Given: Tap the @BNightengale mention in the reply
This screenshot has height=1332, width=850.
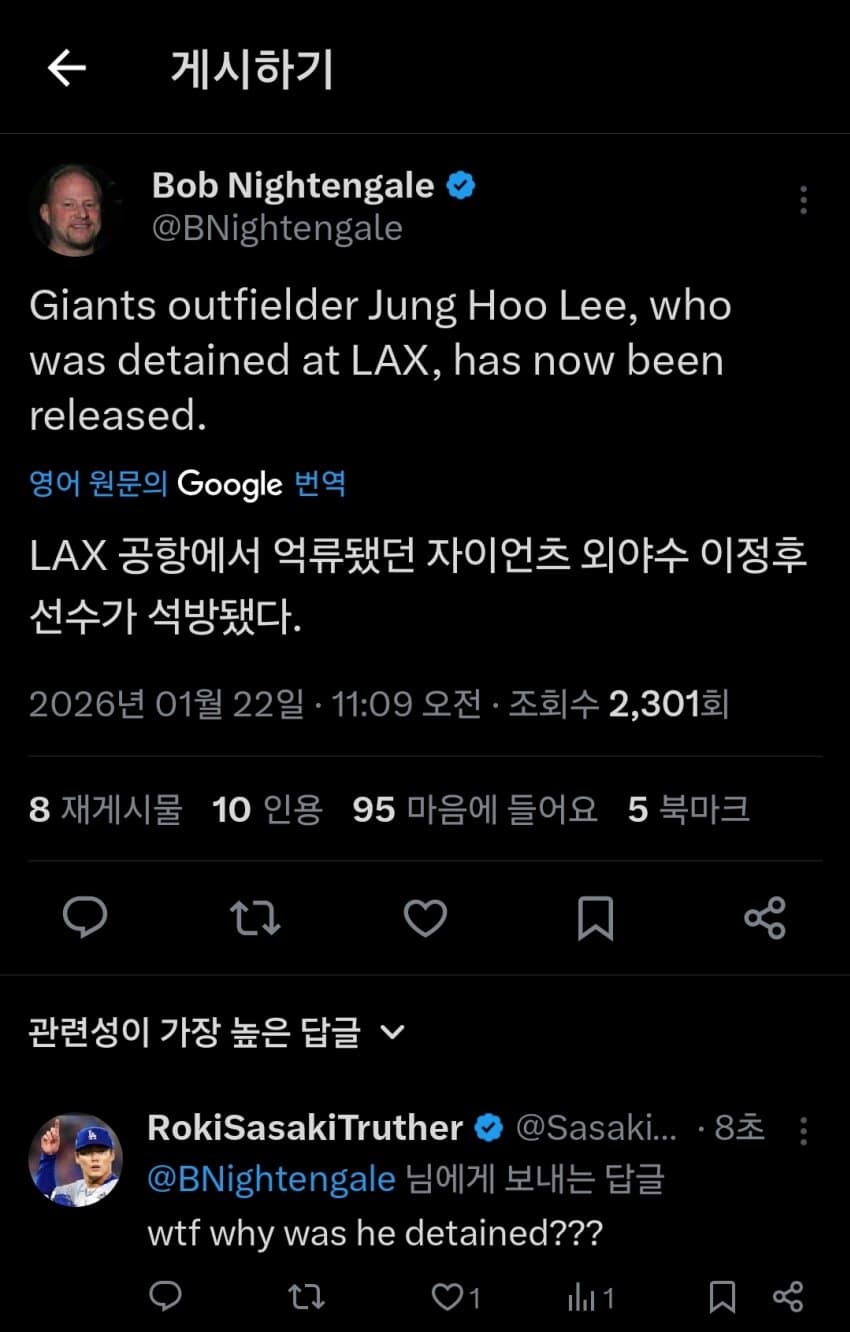Looking at the screenshot, I should (x=271, y=1179).
